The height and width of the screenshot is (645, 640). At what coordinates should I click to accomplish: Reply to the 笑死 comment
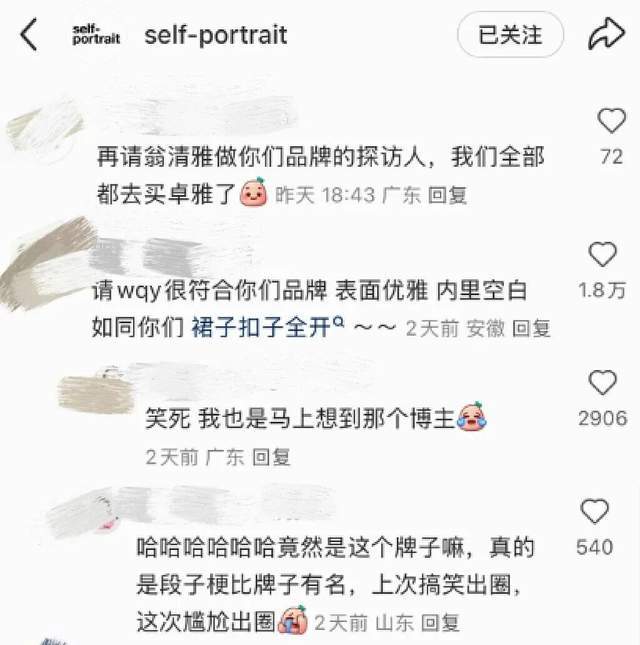click(x=271, y=457)
